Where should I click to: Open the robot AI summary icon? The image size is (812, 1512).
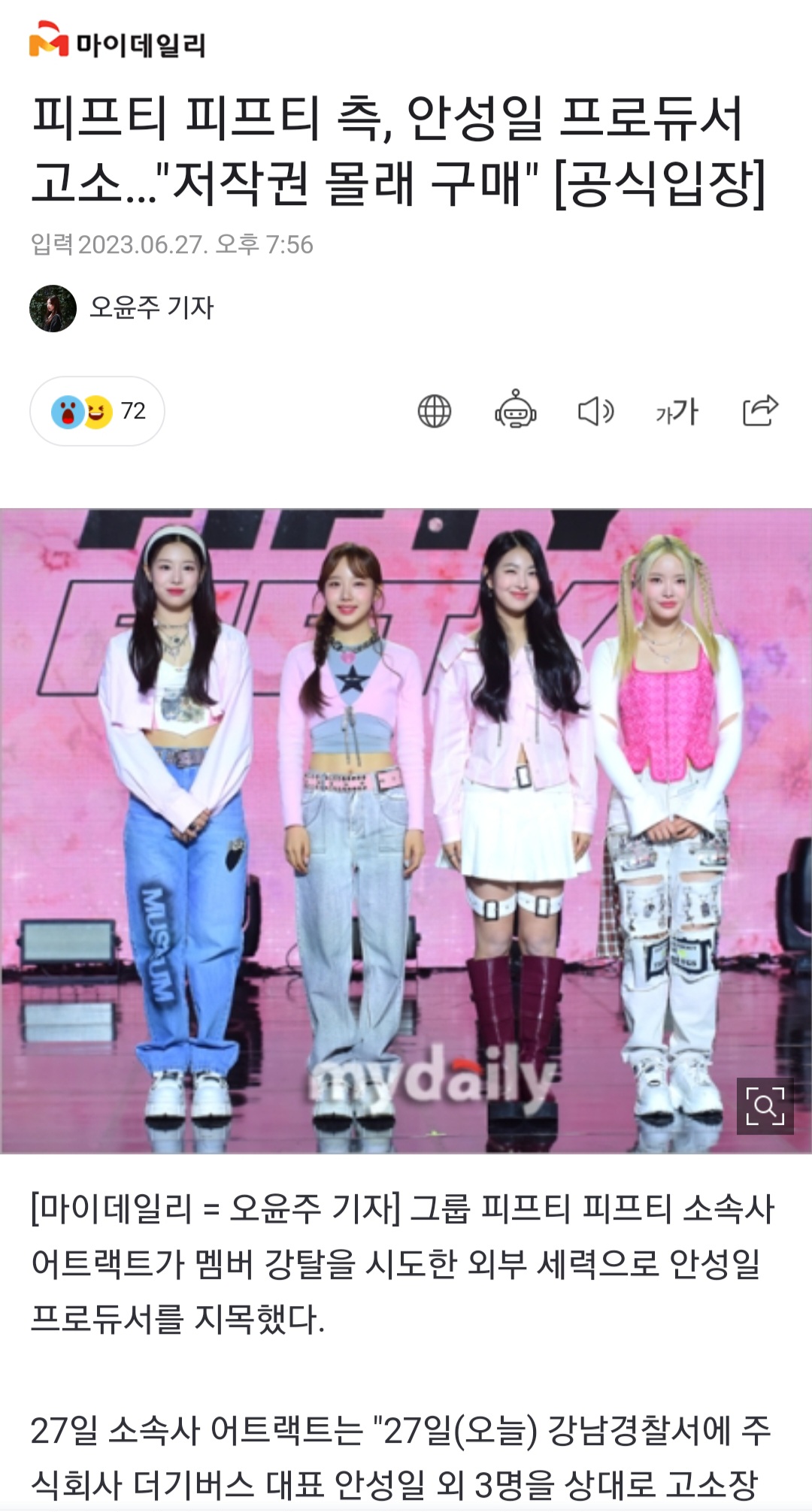(x=516, y=410)
